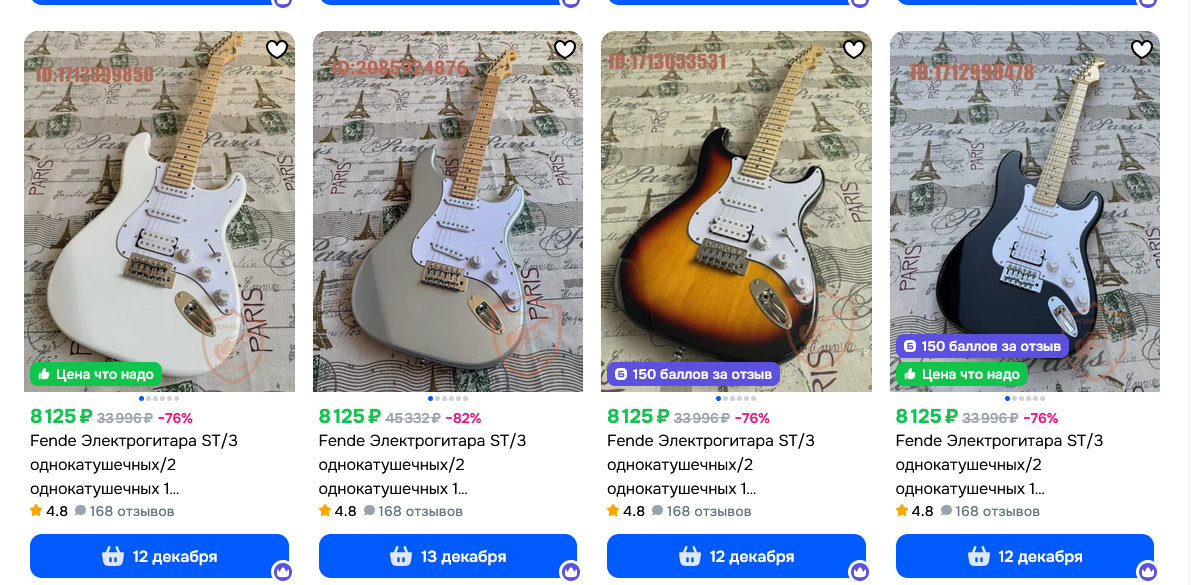Add the gray guitar to favorites
This screenshot has height=585, width=1191.
point(565,49)
